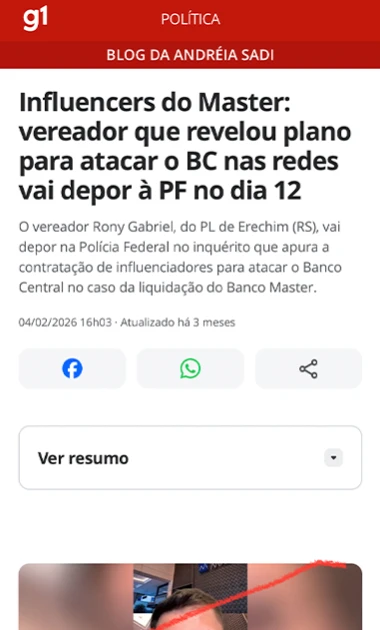Go to the Política section
Viewport: 380px width, 630px height.
tap(190, 19)
